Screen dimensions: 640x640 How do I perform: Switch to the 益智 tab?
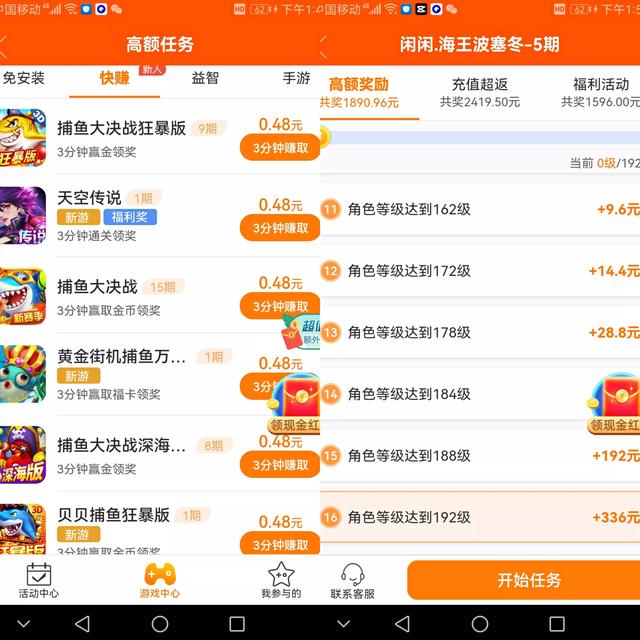coord(205,78)
